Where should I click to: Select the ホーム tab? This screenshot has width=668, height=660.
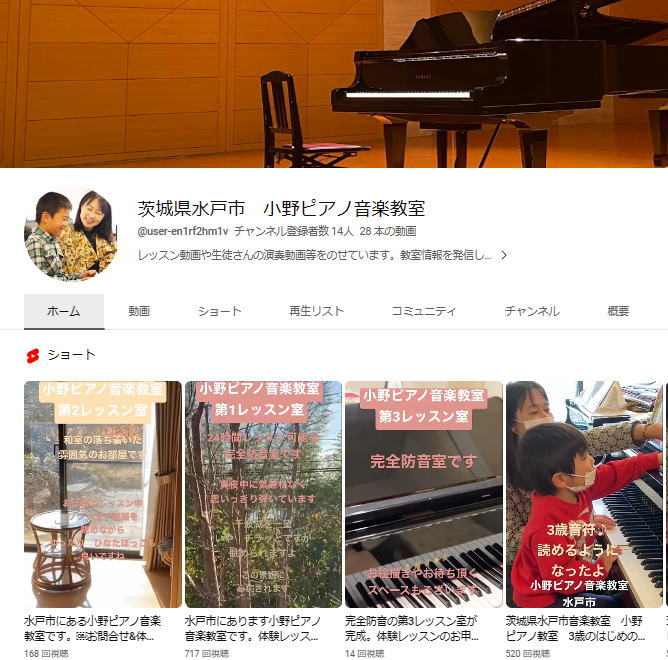(64, 311)
